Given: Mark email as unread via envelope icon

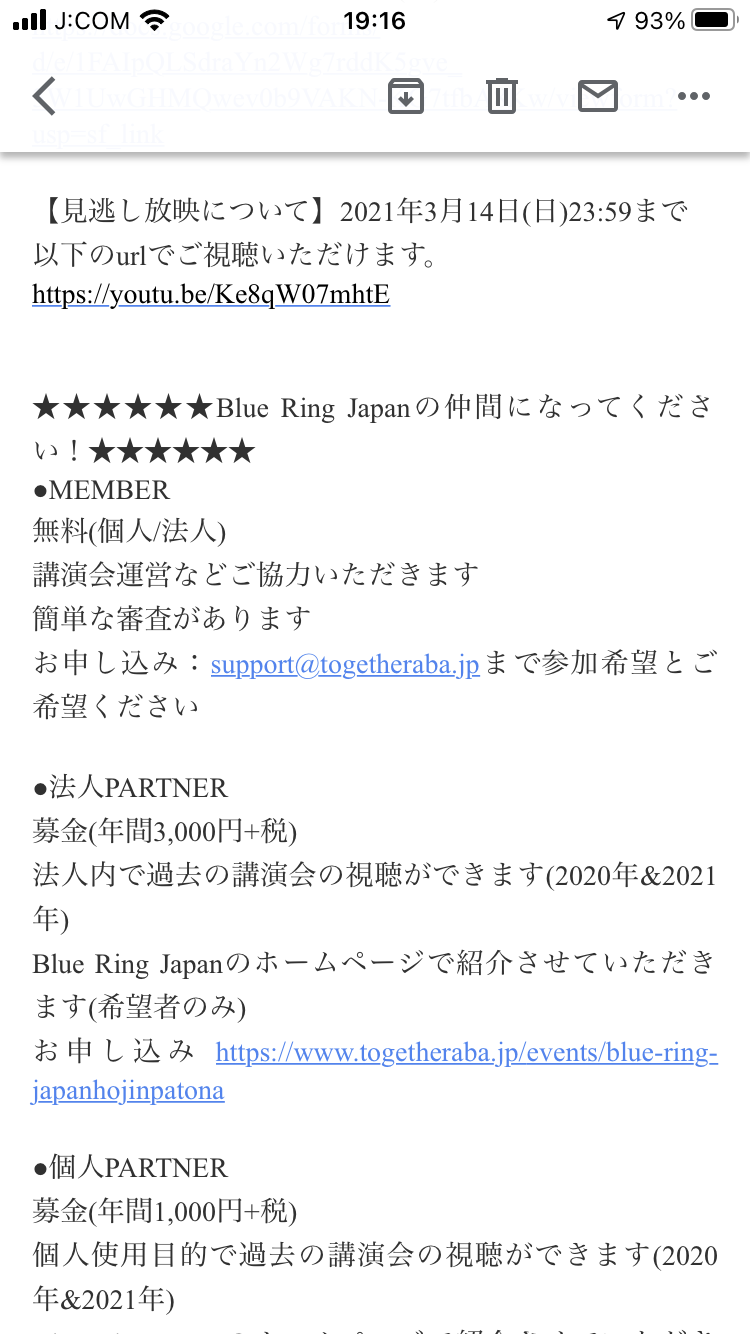Looking at the screenshot, I should coord(598,96).
